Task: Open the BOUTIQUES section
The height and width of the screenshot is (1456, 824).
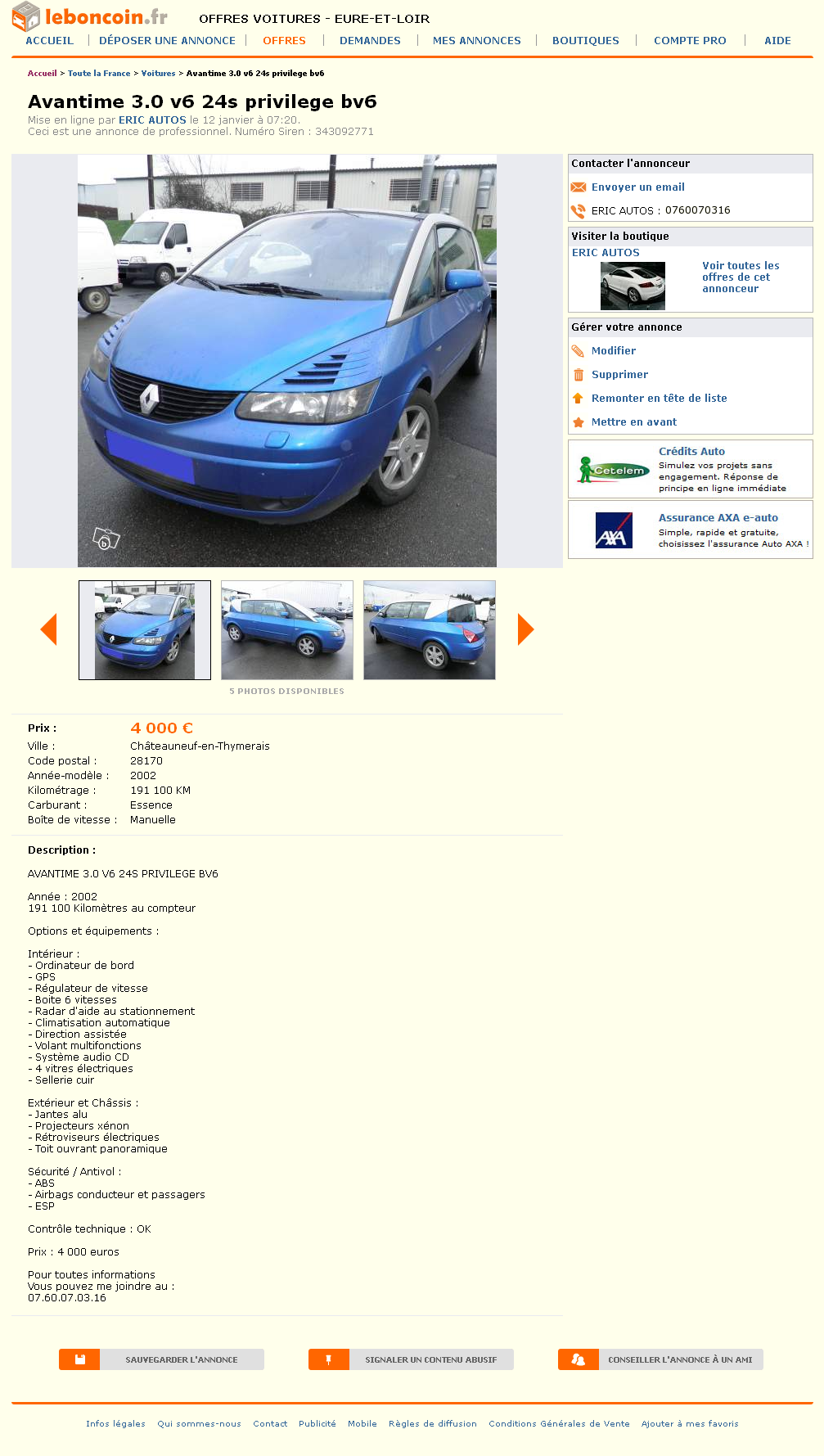Action: pyautogui.click(x=585, y=40)
